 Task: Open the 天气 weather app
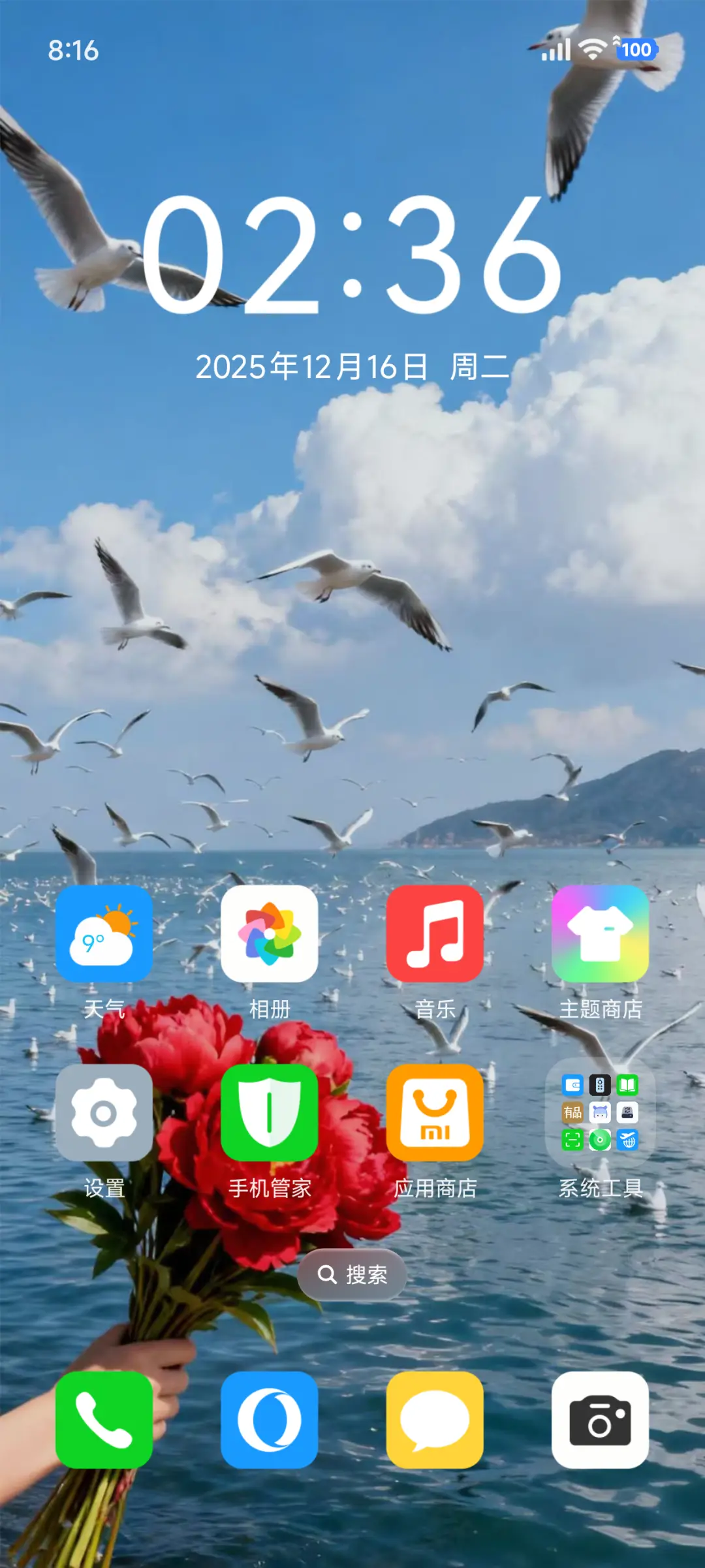pos(104,933)
